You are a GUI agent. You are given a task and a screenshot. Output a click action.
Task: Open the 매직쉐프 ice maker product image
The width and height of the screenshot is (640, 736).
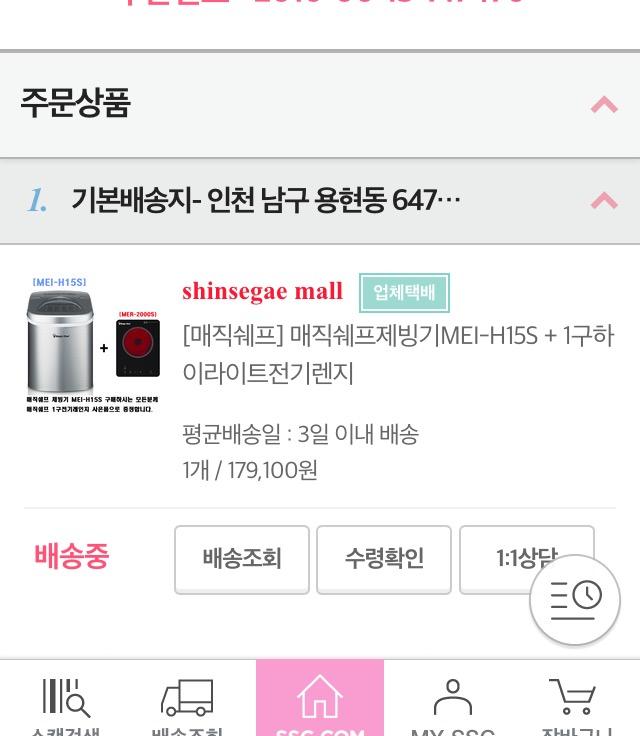tap(93, 345)
